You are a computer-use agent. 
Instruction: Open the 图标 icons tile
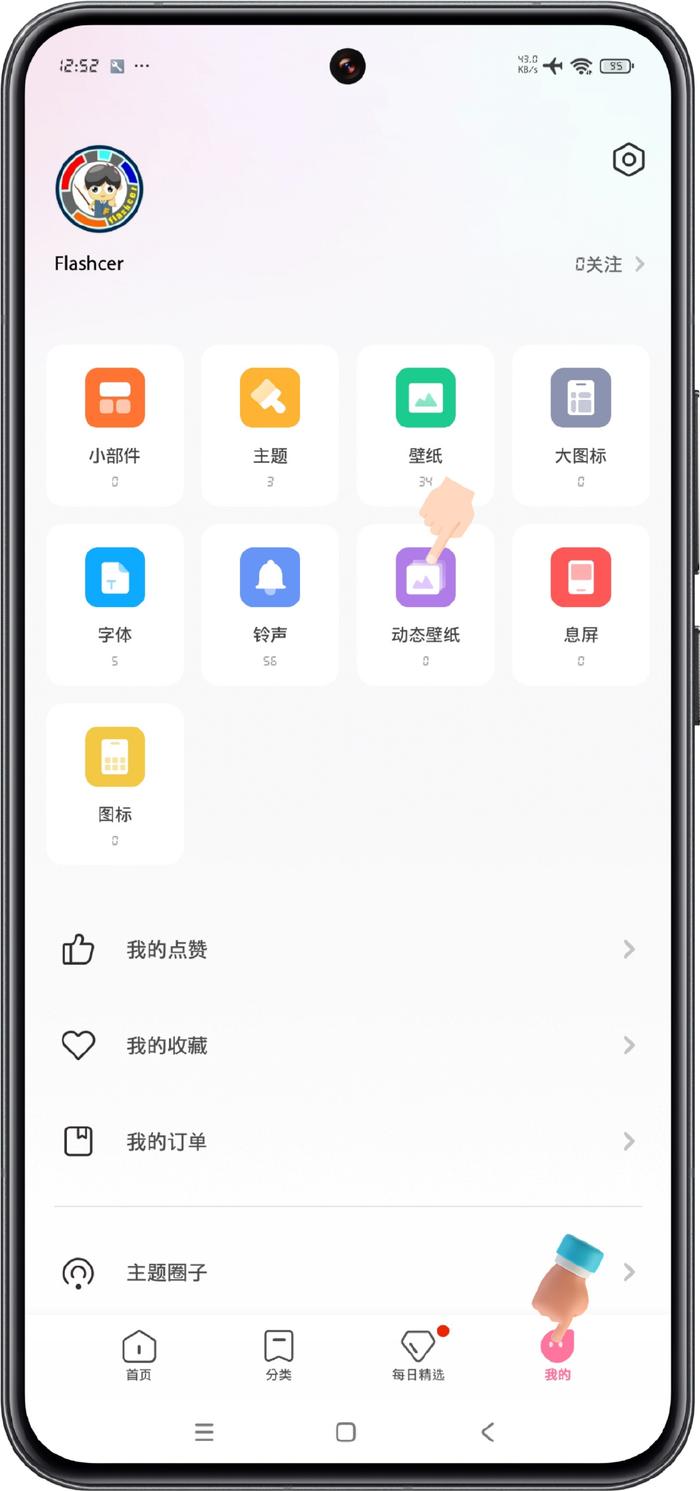(x=115, y=784)
